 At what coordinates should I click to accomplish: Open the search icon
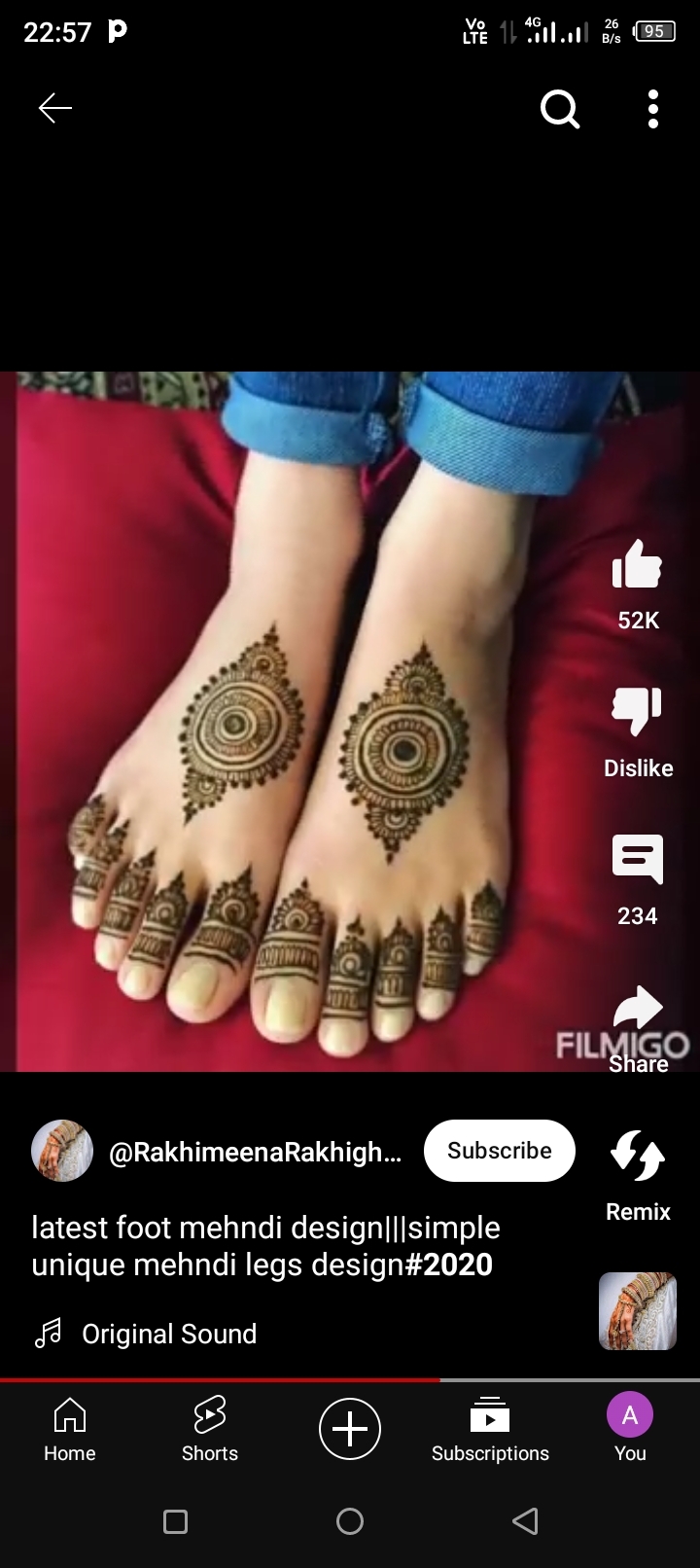560,109
